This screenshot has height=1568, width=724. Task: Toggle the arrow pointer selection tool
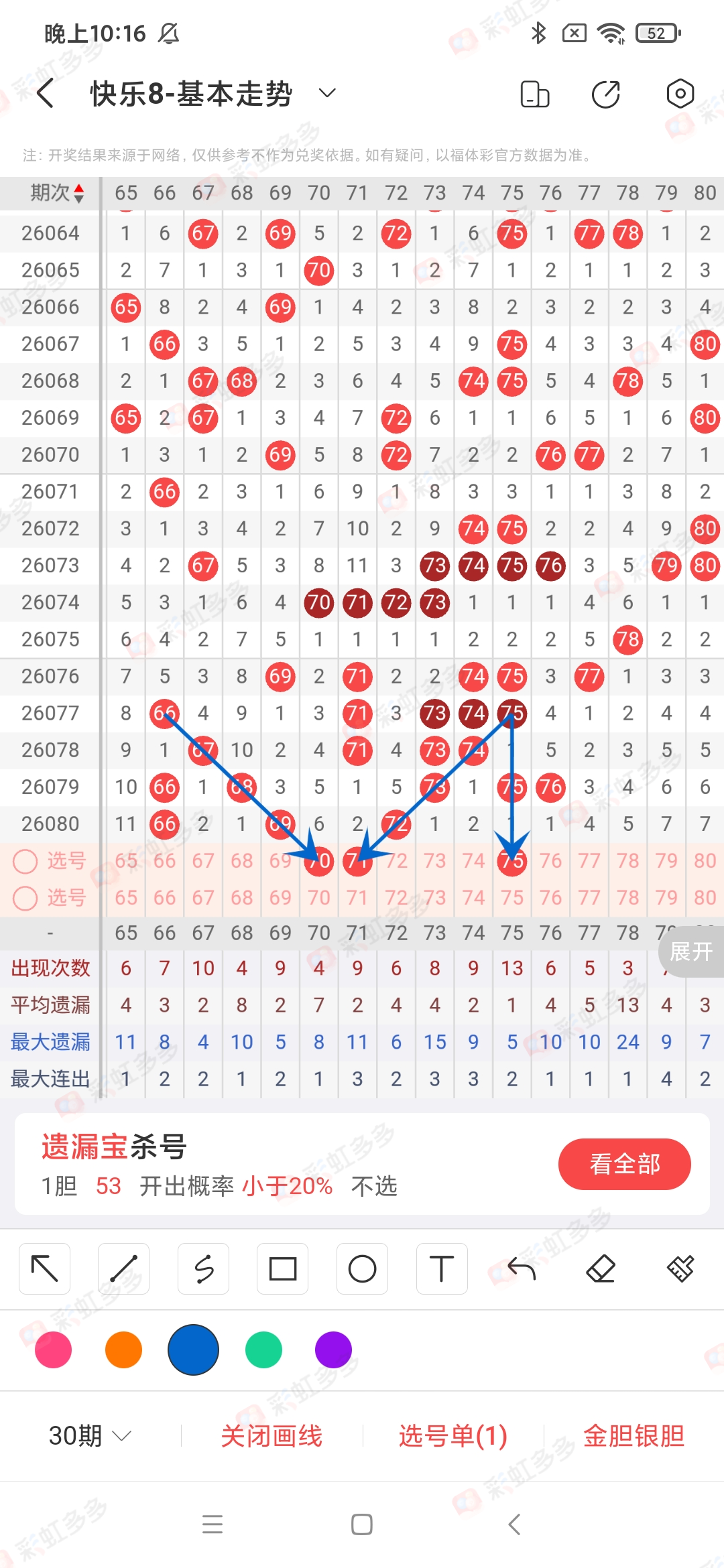pyautogui.click(x=44, y=1268)
